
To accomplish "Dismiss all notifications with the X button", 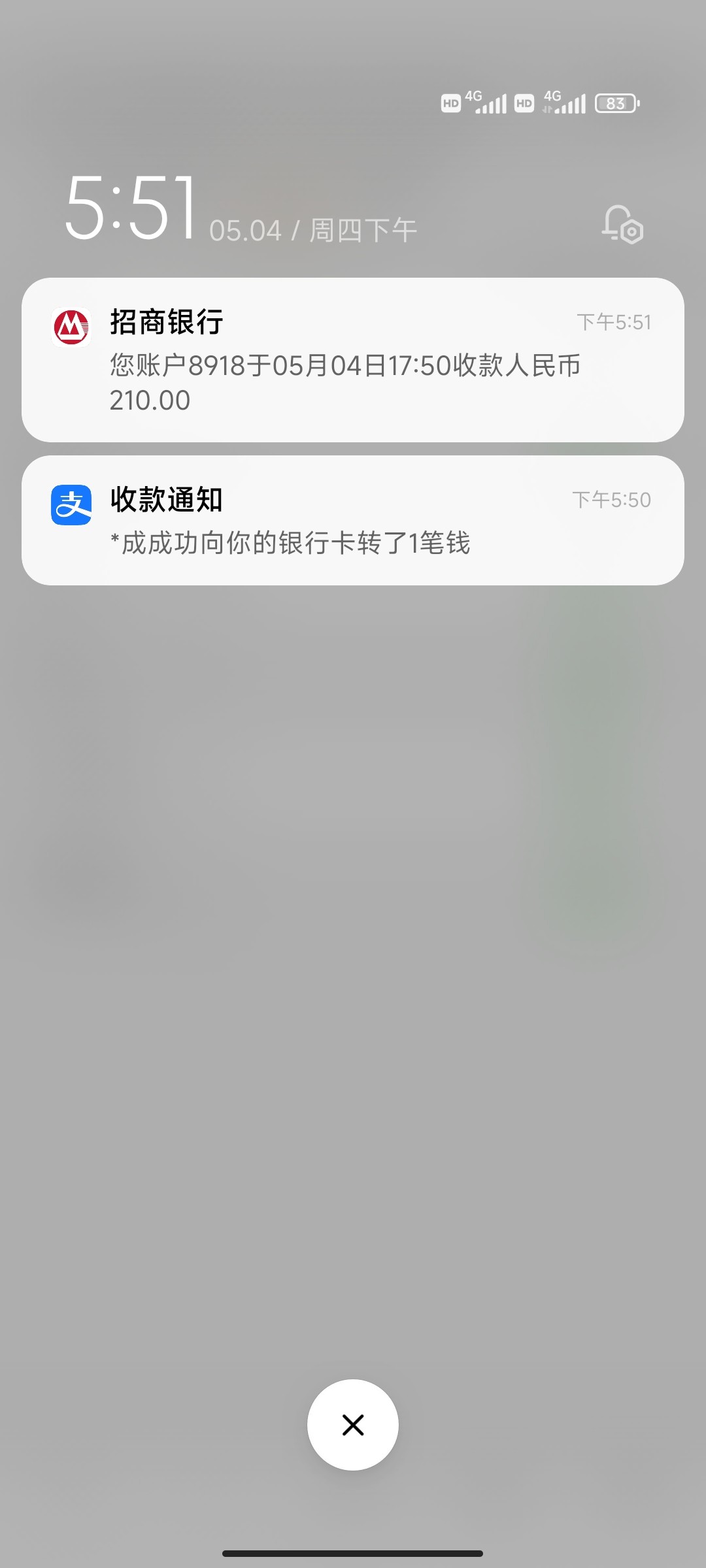I will [353, 1424].
